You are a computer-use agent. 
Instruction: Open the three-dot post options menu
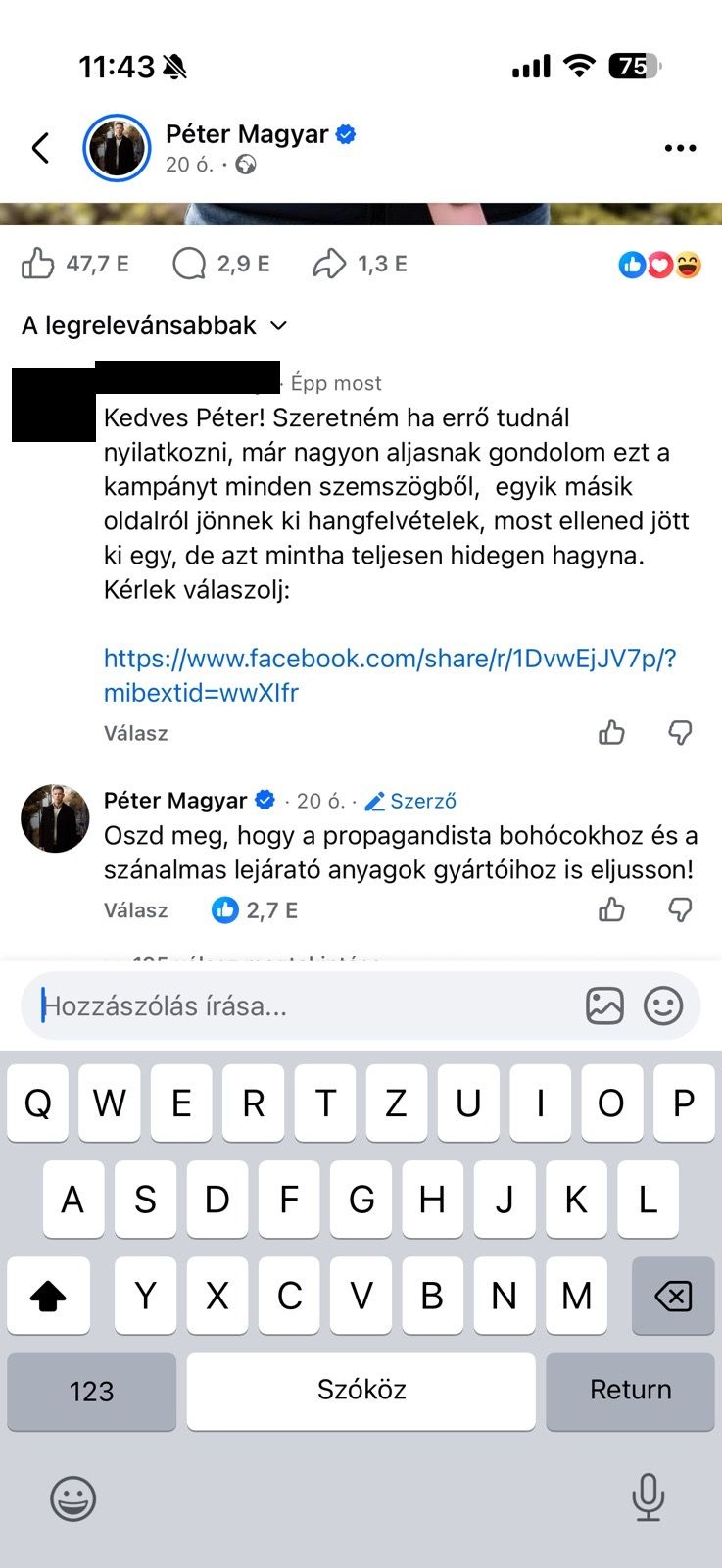tap(680, 148)
